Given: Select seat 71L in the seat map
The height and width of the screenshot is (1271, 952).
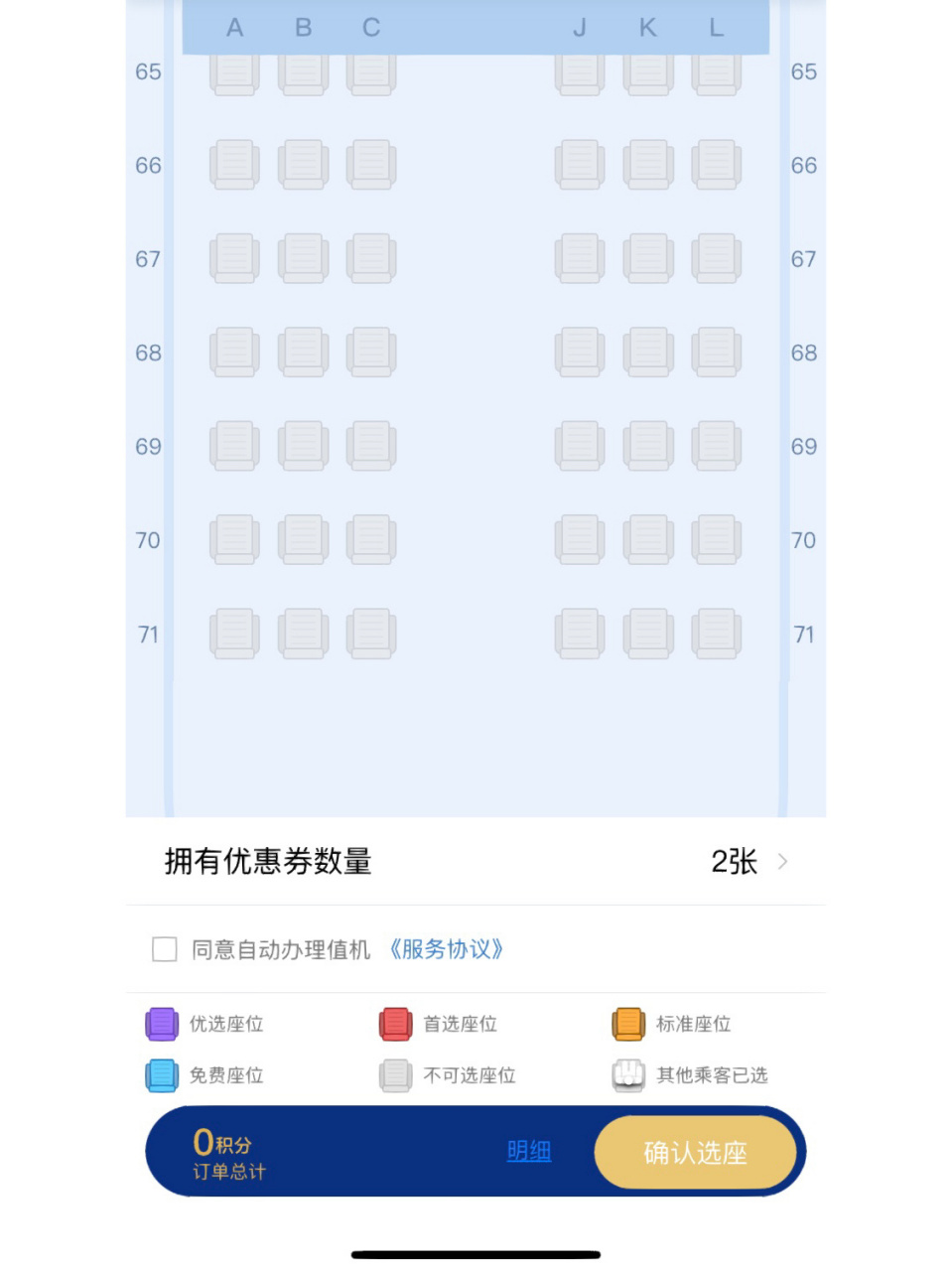Looking at the screenshot, I should click(x=716, y=634).
